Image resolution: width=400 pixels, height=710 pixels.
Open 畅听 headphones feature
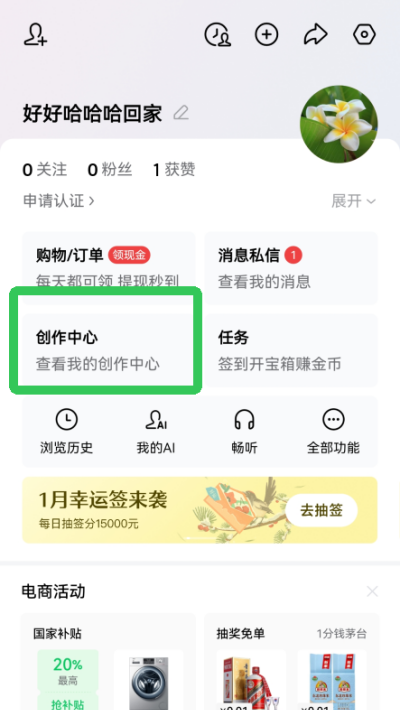pyautogui.click(x=244, y=432)
